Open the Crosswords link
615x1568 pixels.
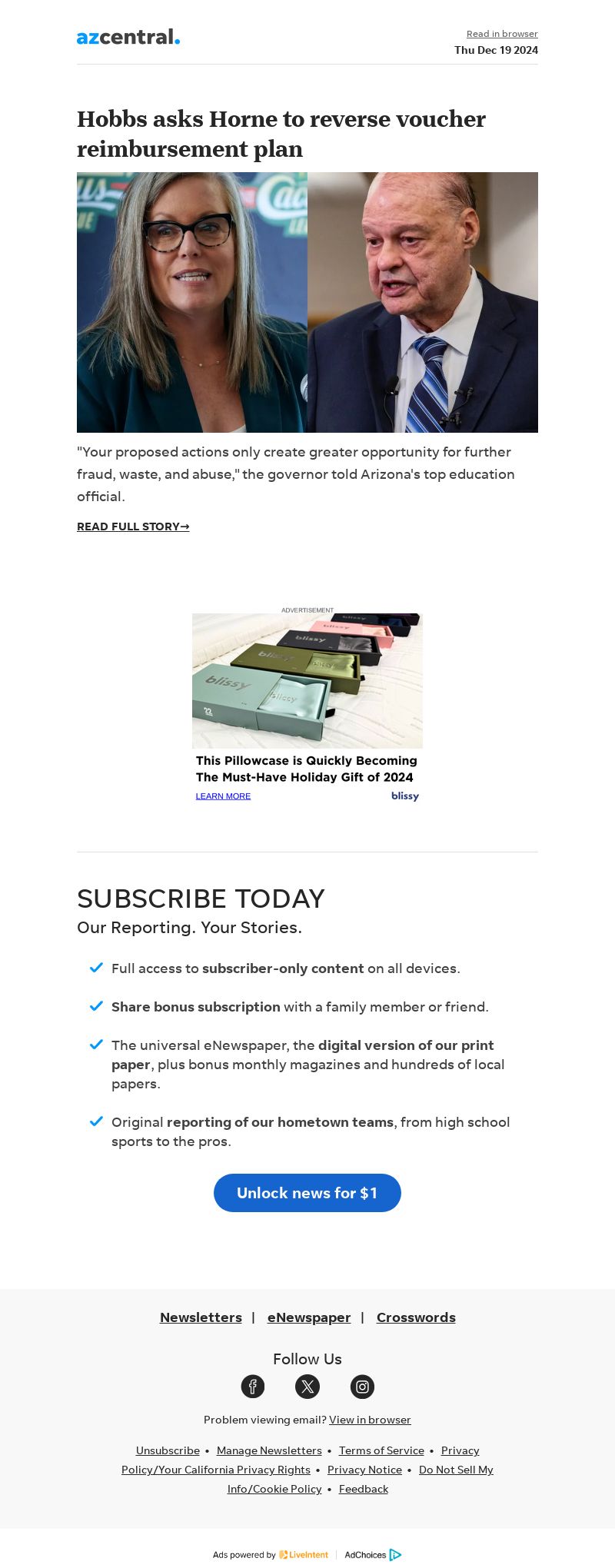coord(416,1317)
